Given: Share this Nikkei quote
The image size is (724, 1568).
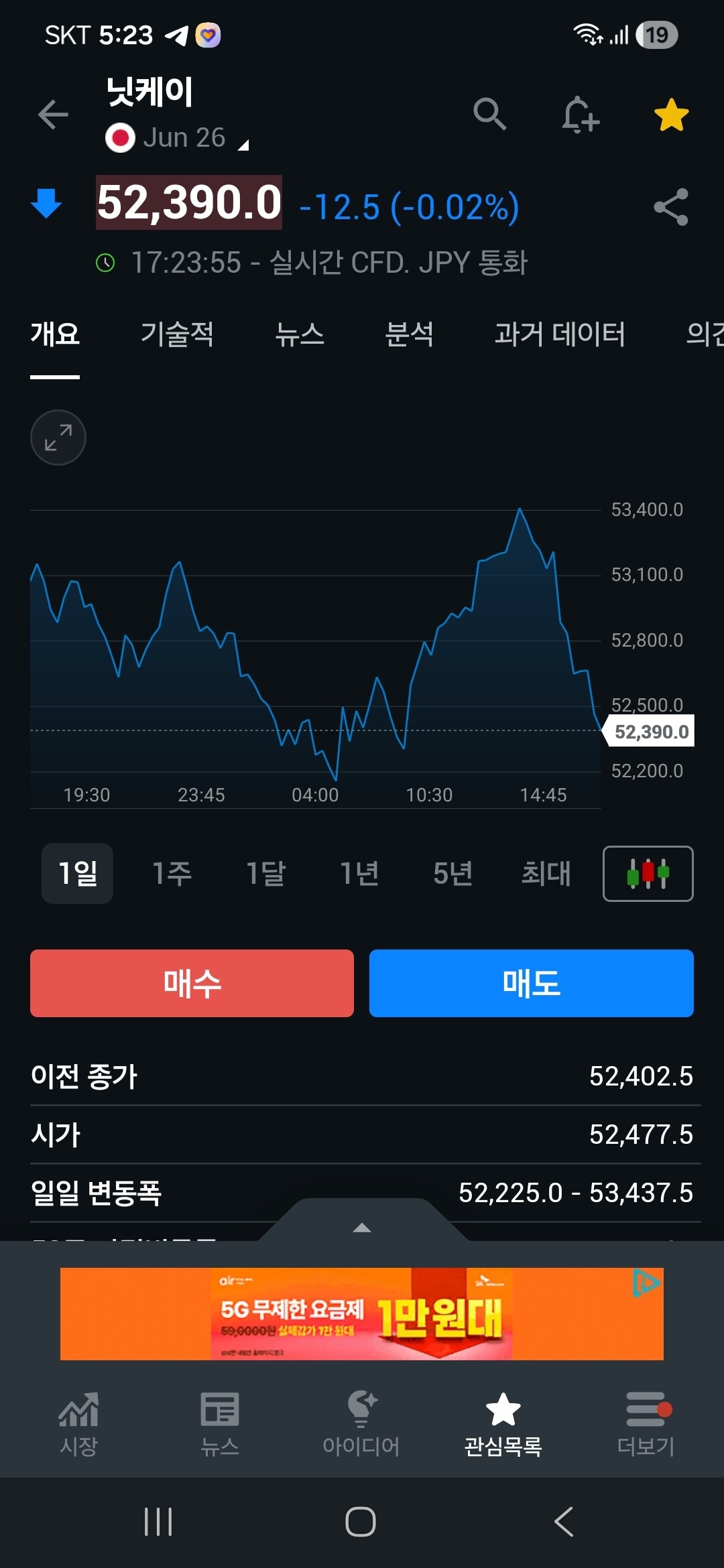Looking at the screenshot, I should pyautogui.click(x=671, y=206).
